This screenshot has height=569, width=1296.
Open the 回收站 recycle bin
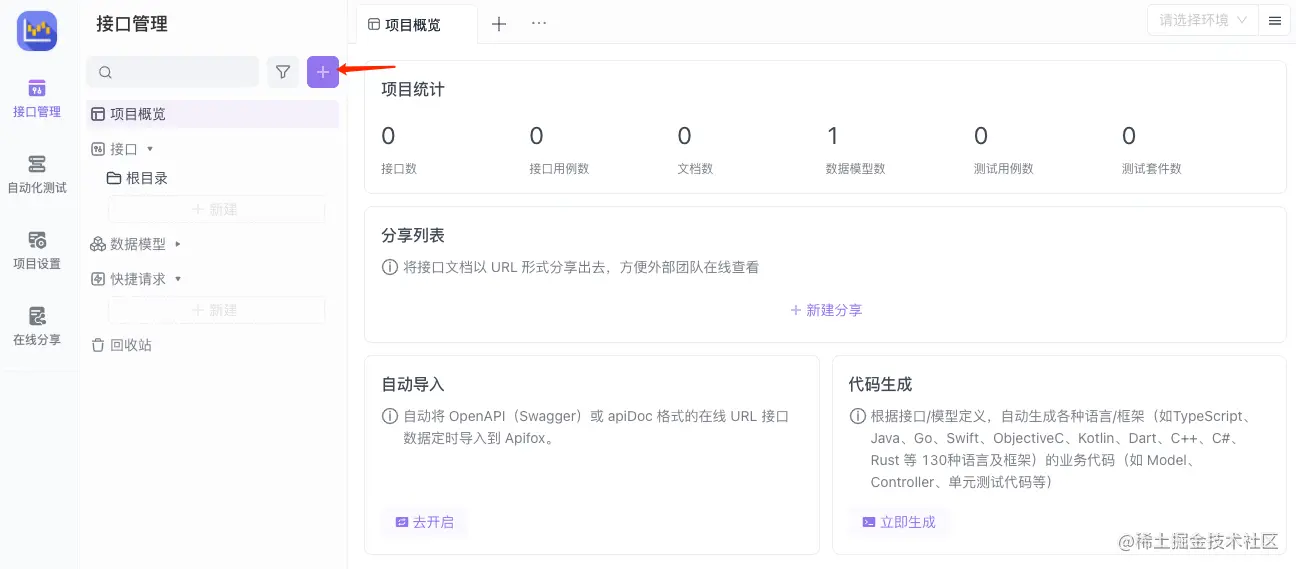(122, 345)
